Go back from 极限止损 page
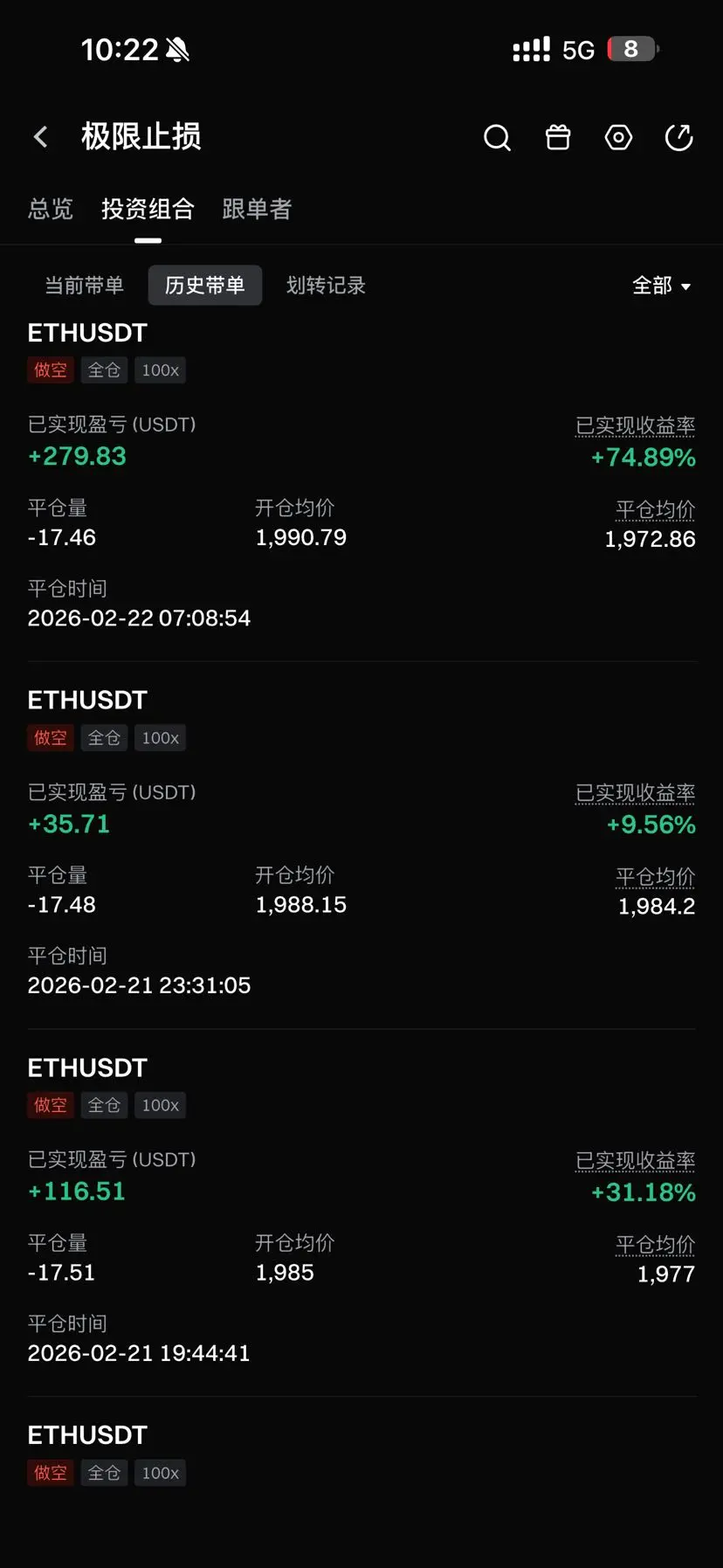The image size is (723, 1568). tap(41, 137)
